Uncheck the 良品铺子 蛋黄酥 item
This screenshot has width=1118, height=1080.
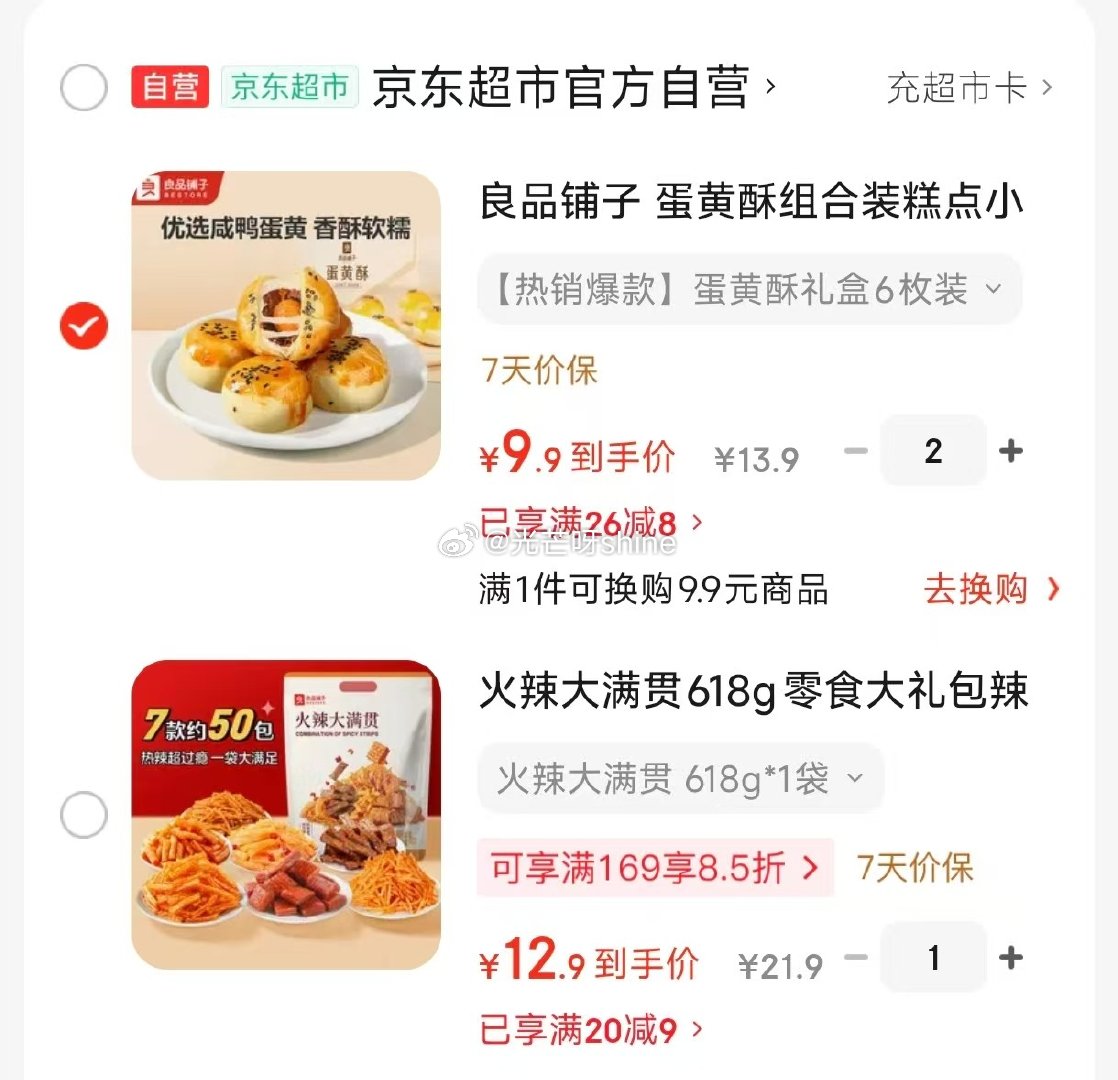[84, 326]
